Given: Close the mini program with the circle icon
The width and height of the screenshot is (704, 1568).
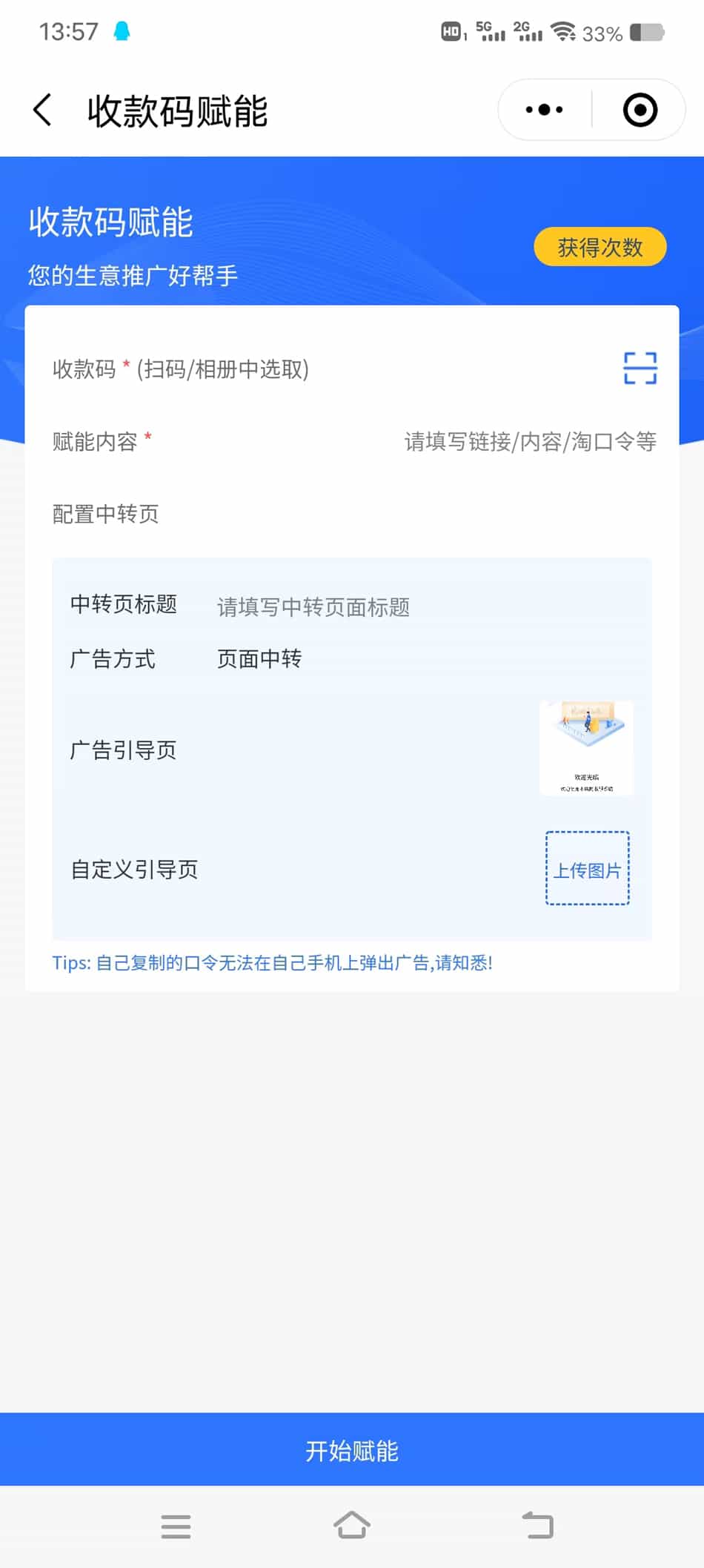Looking at the screenshot, I should (x=640, y=110).
